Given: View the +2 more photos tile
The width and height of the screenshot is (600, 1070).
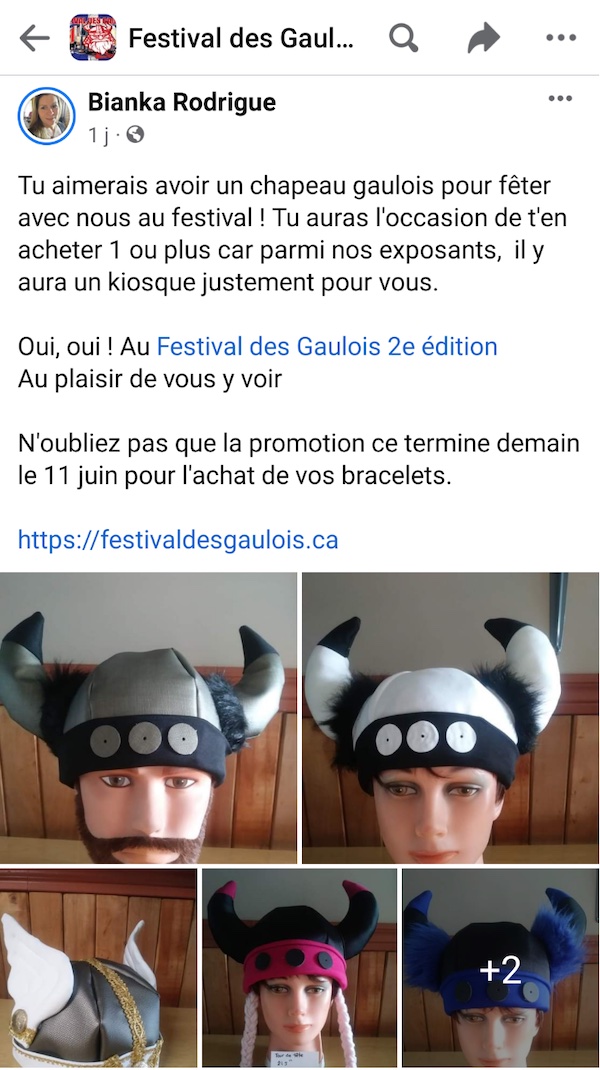Looking at the screenshot, I should (x=500, y=968).
